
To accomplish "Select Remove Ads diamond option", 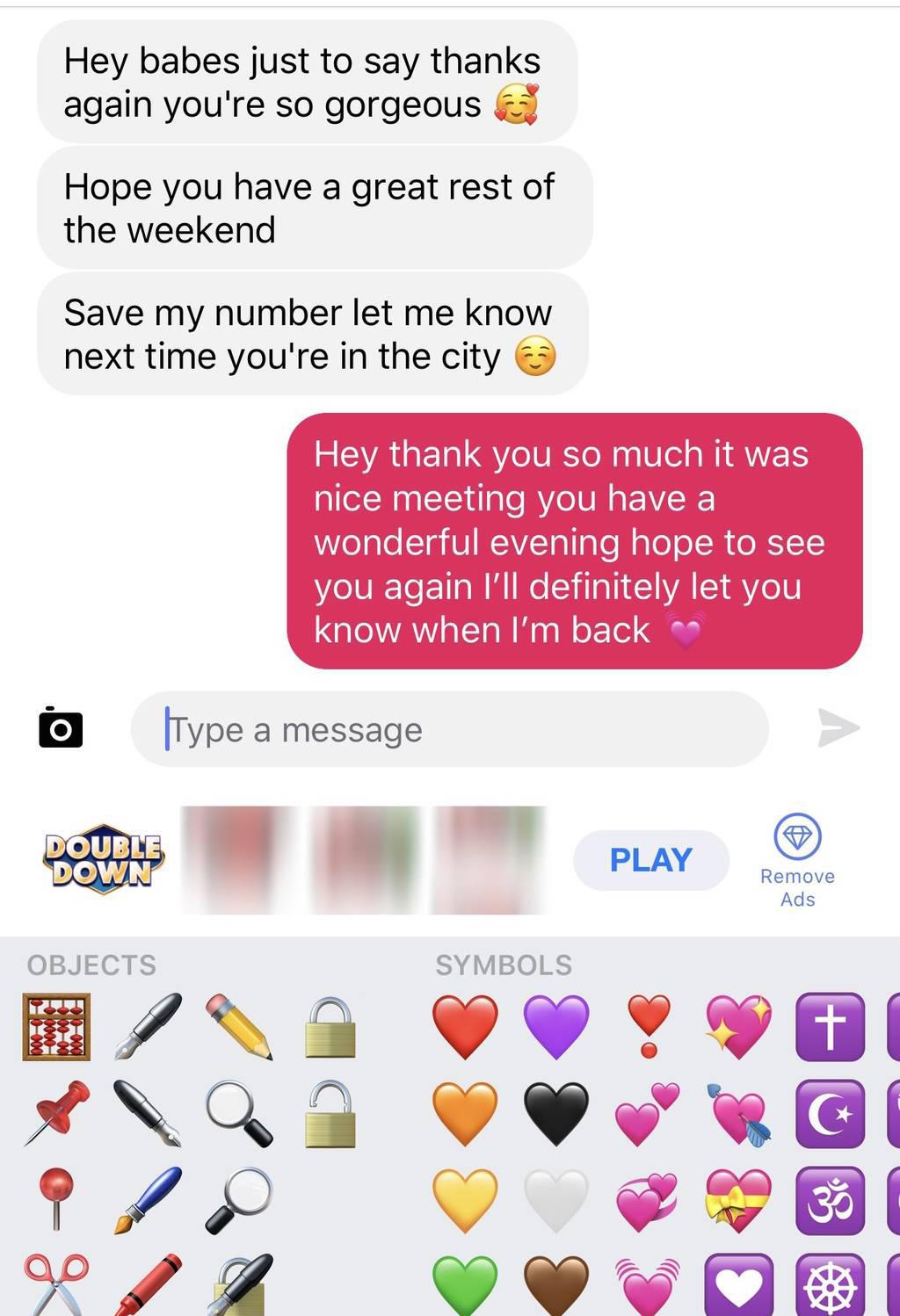I will [x=797, y=859].
